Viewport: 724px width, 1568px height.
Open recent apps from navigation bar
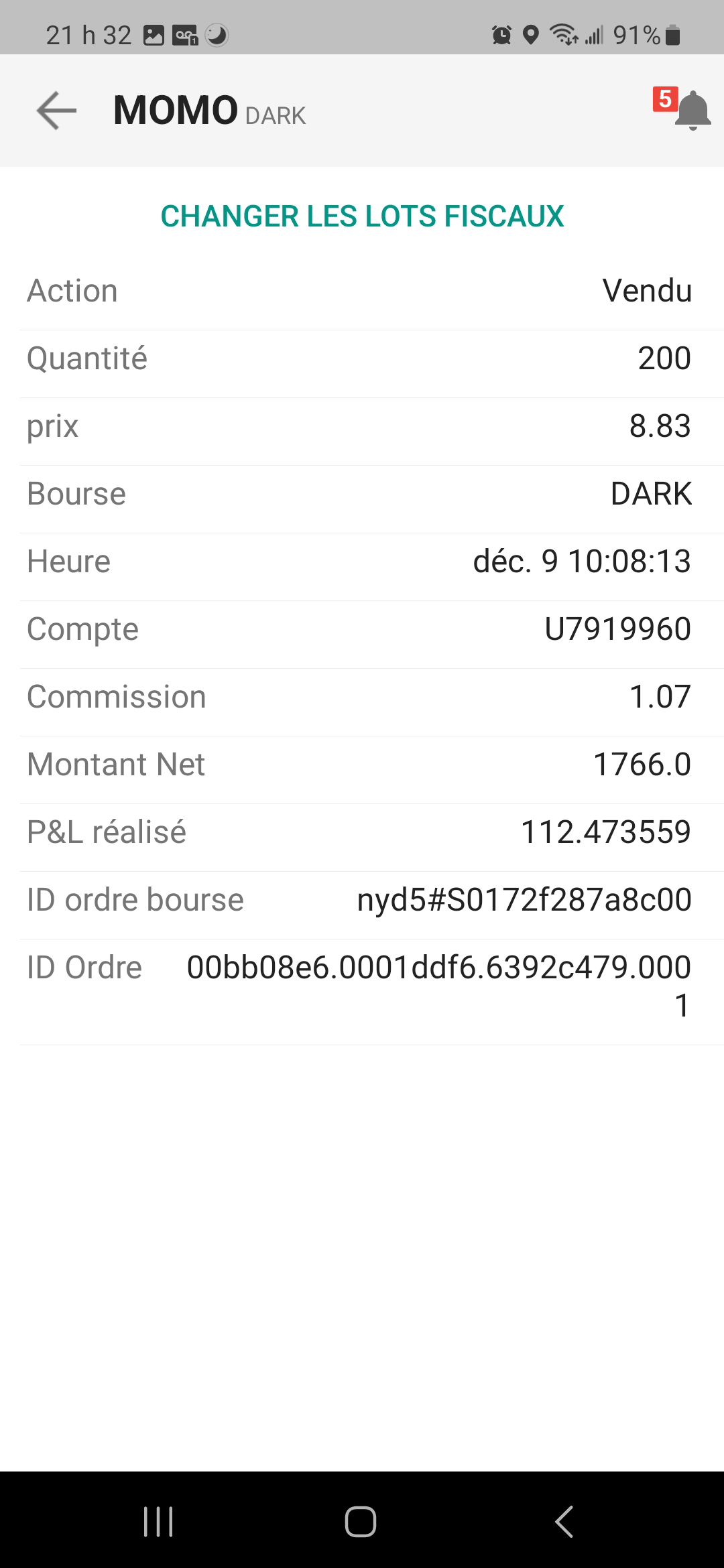point(159,1521)
